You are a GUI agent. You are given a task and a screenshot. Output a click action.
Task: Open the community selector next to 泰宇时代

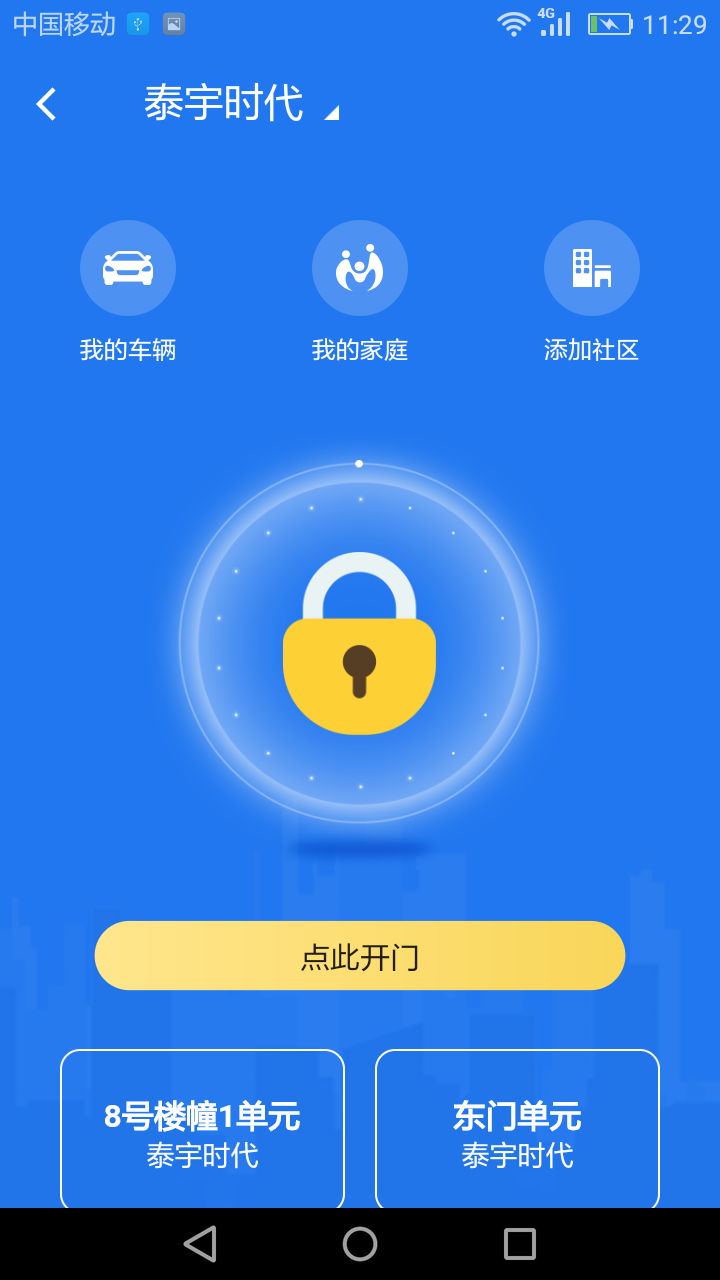point(333,109)
